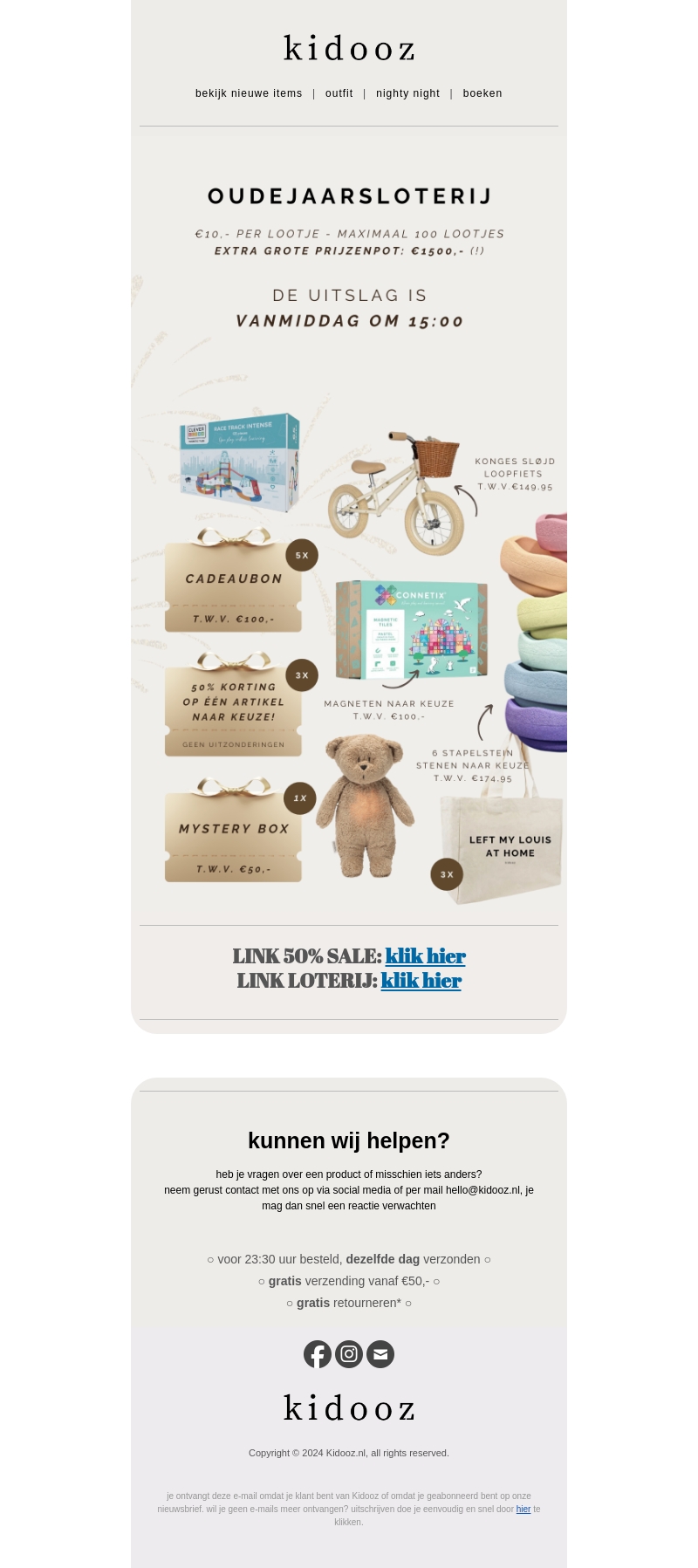Screen dimensions: 698x1568
Task: Open 'bekijk nieuwe items' link
Action: (x=249, y=93)
